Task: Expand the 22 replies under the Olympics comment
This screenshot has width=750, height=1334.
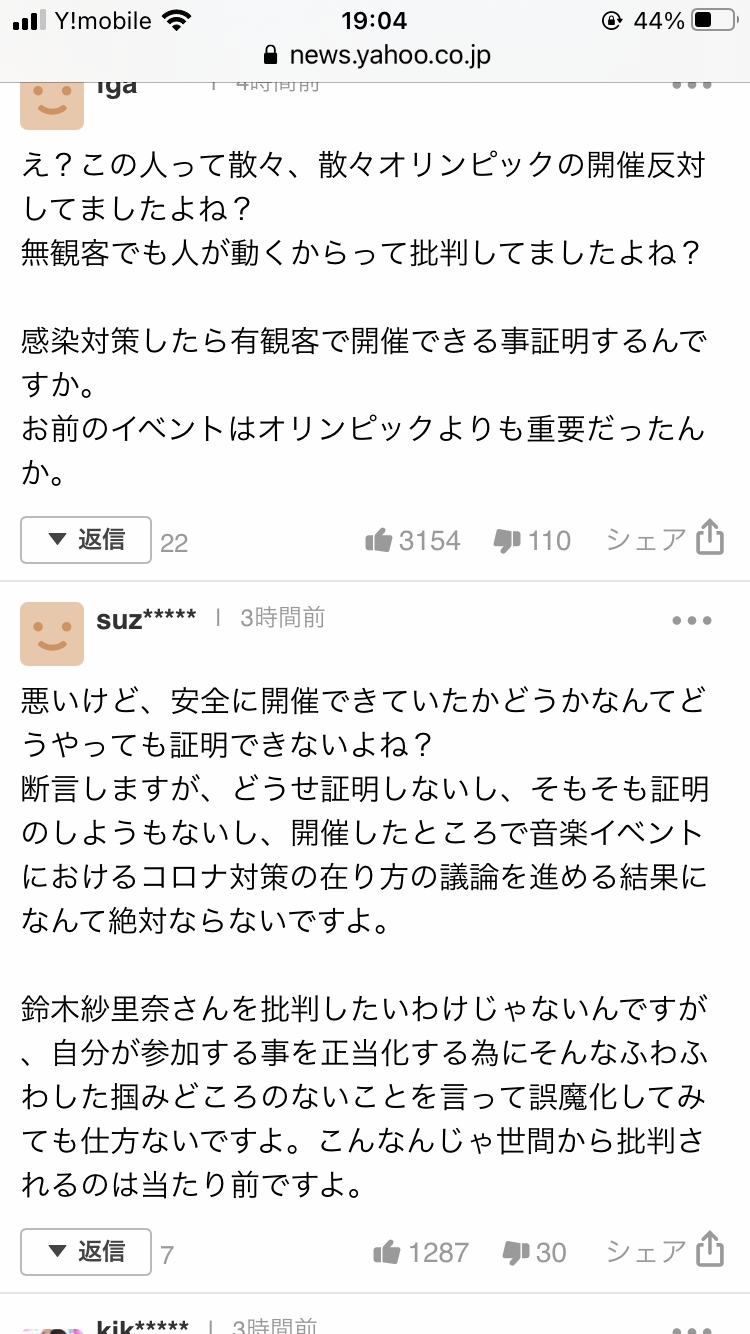Action: click(86, 540)
